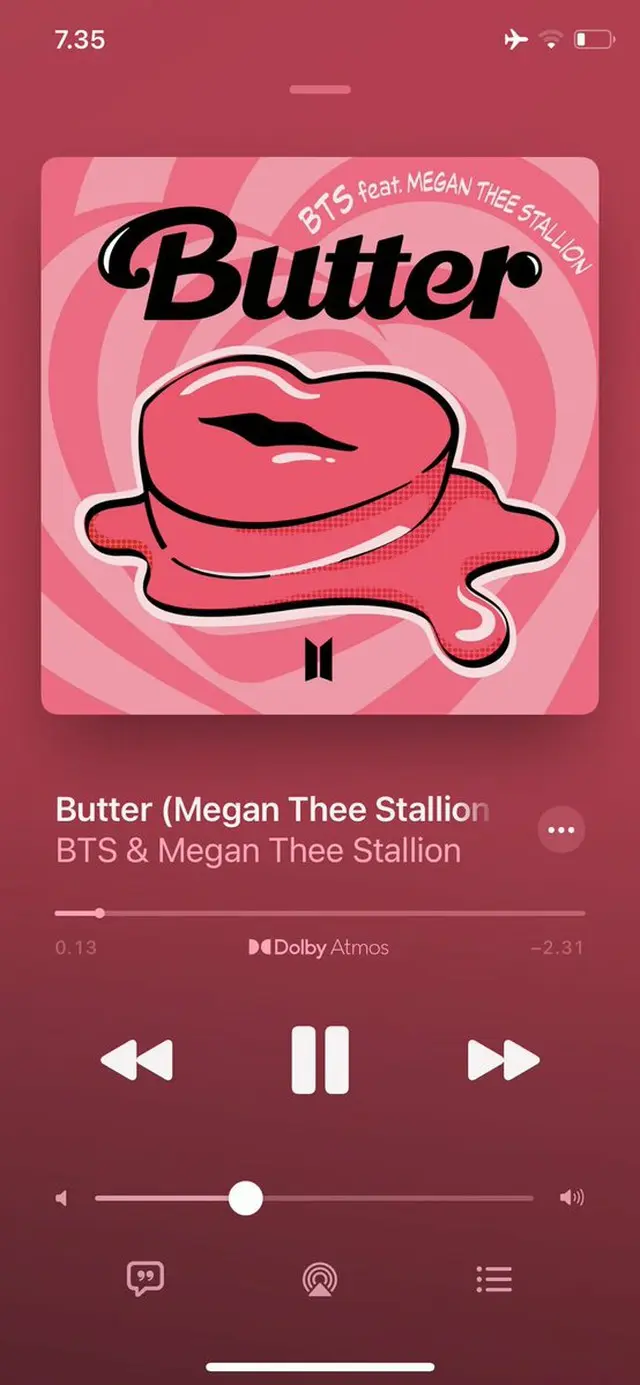Pause the currently playing song
640x1385 pixels.
click(x=320, y=1060)
